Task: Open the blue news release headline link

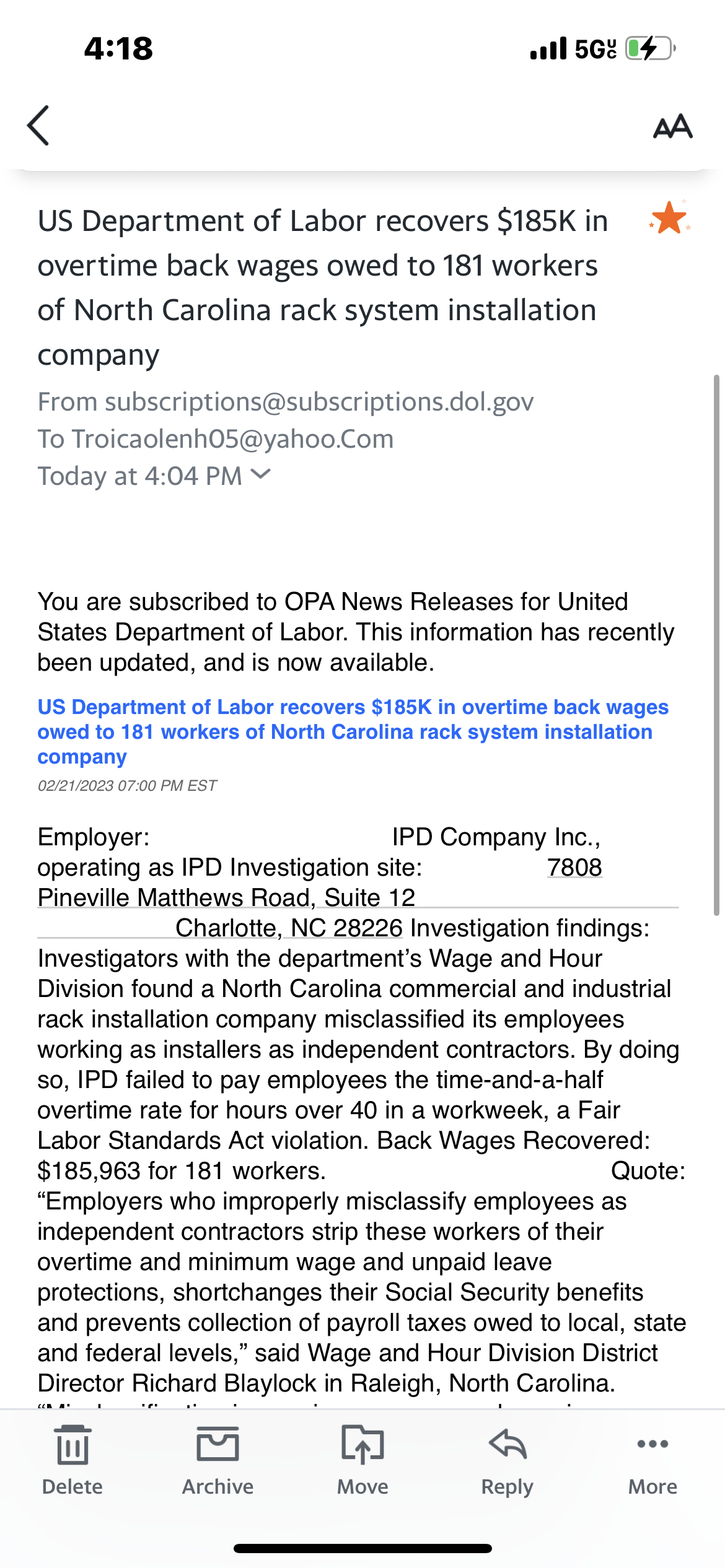Action: click(x=353, y=731)
